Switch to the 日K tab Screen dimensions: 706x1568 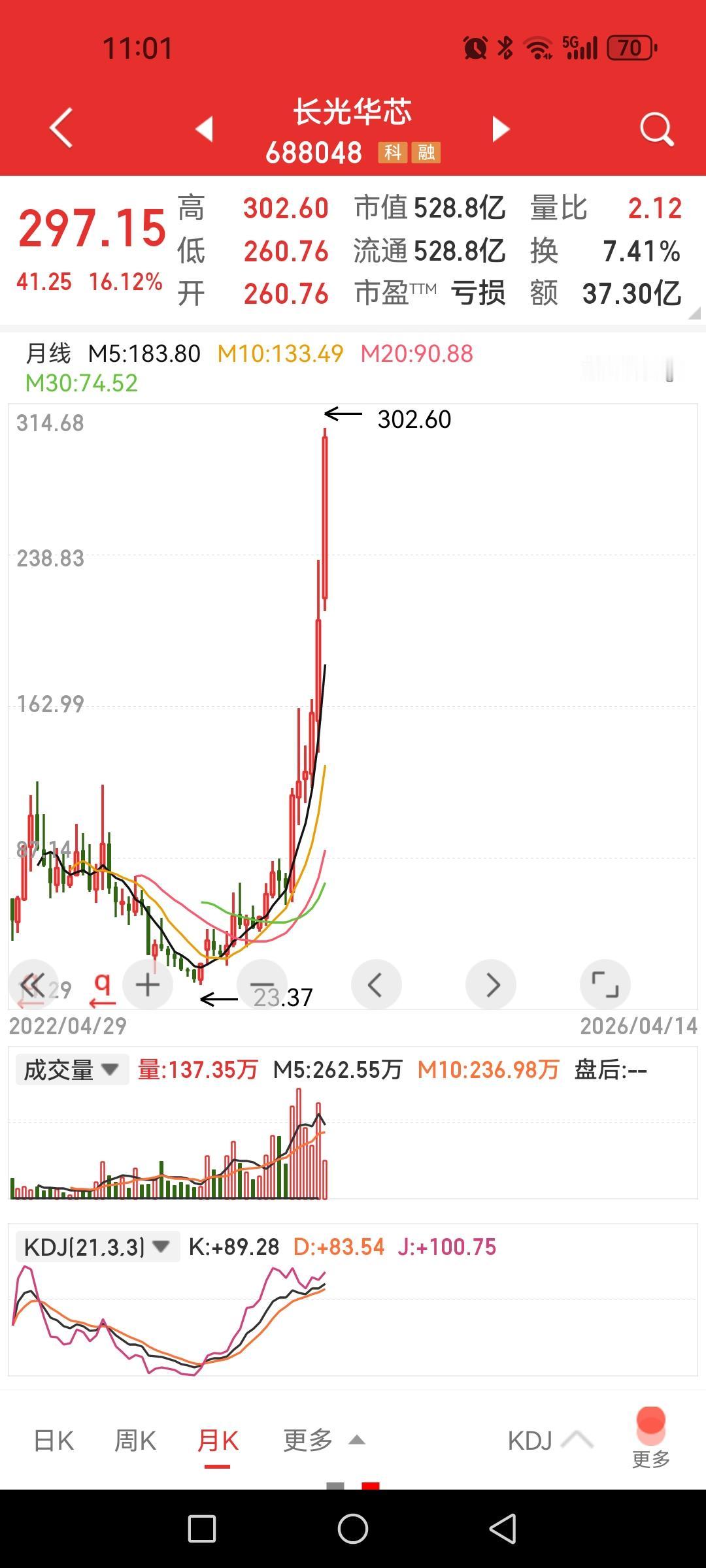coord(52,1440)
